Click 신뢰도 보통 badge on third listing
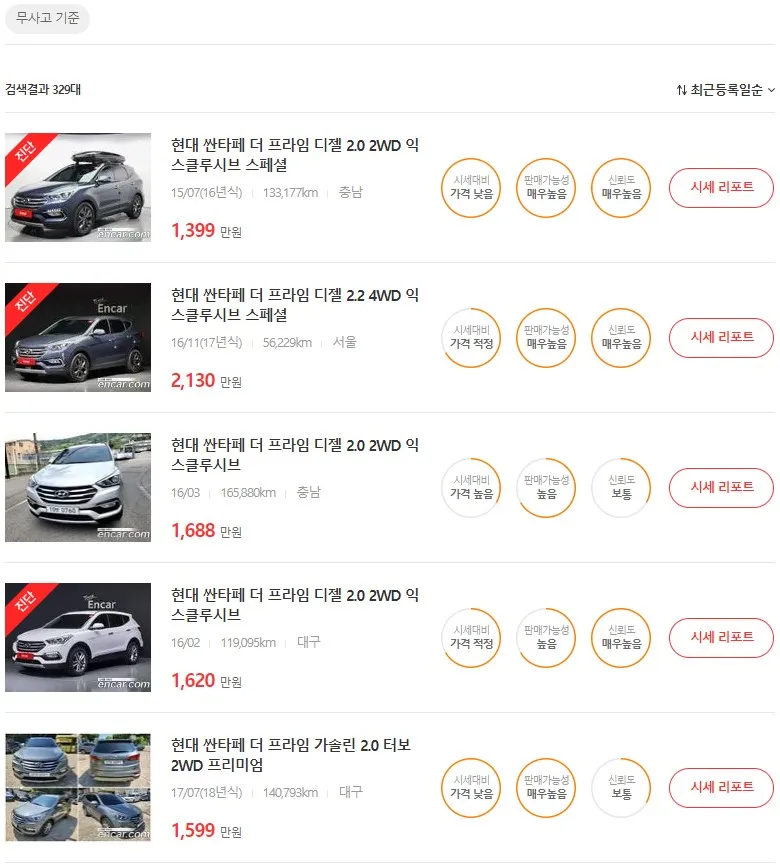780x867 pixels. [x=620, y=488]
